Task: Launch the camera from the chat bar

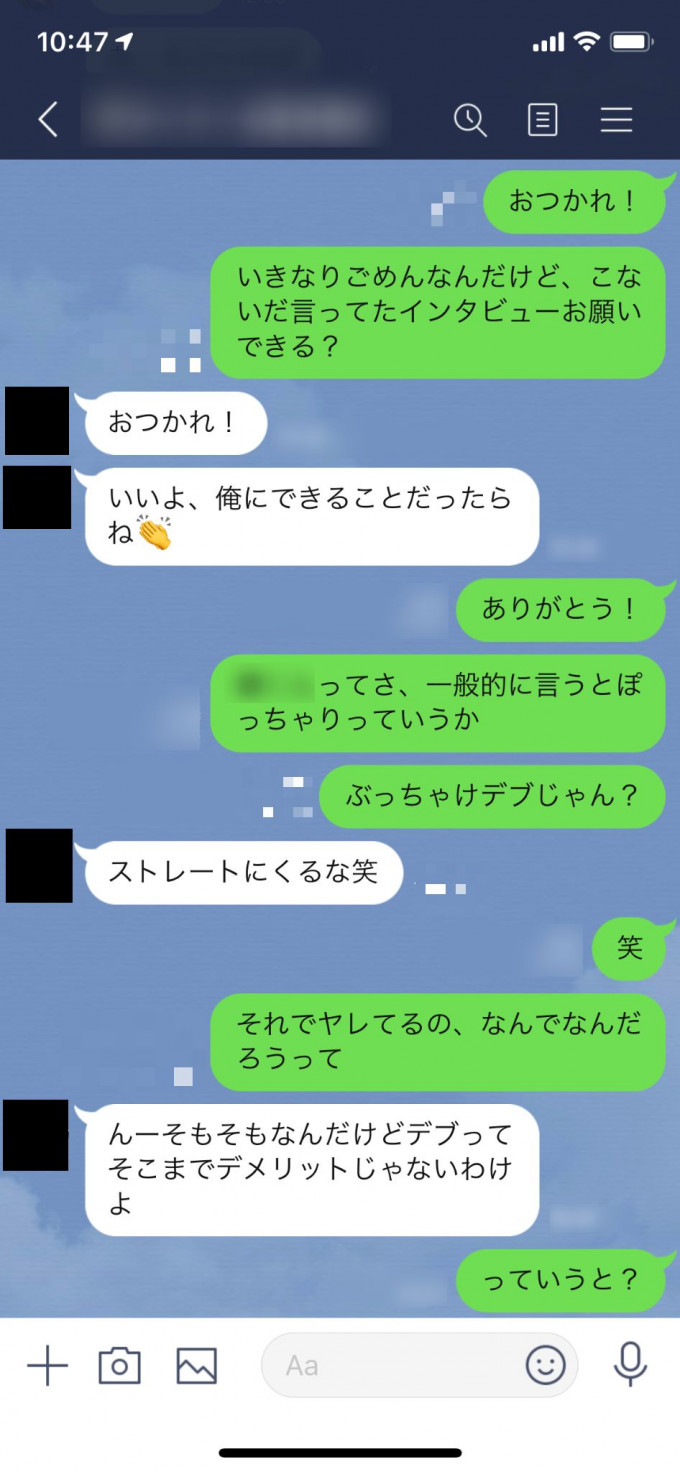Action: (x=119, y=1365)
